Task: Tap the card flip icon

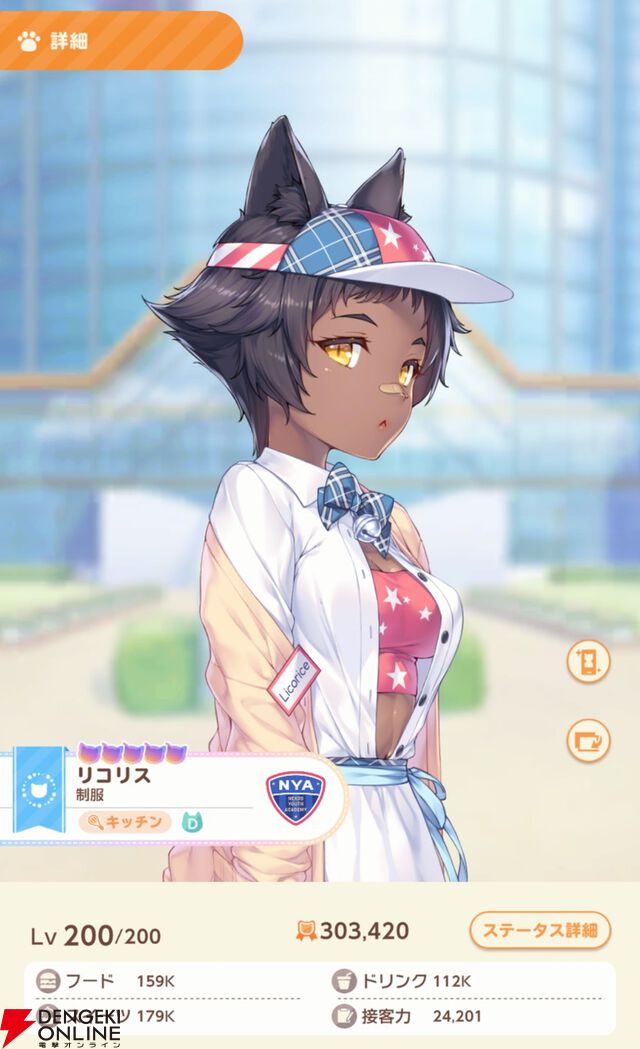Action: [587, 662]
